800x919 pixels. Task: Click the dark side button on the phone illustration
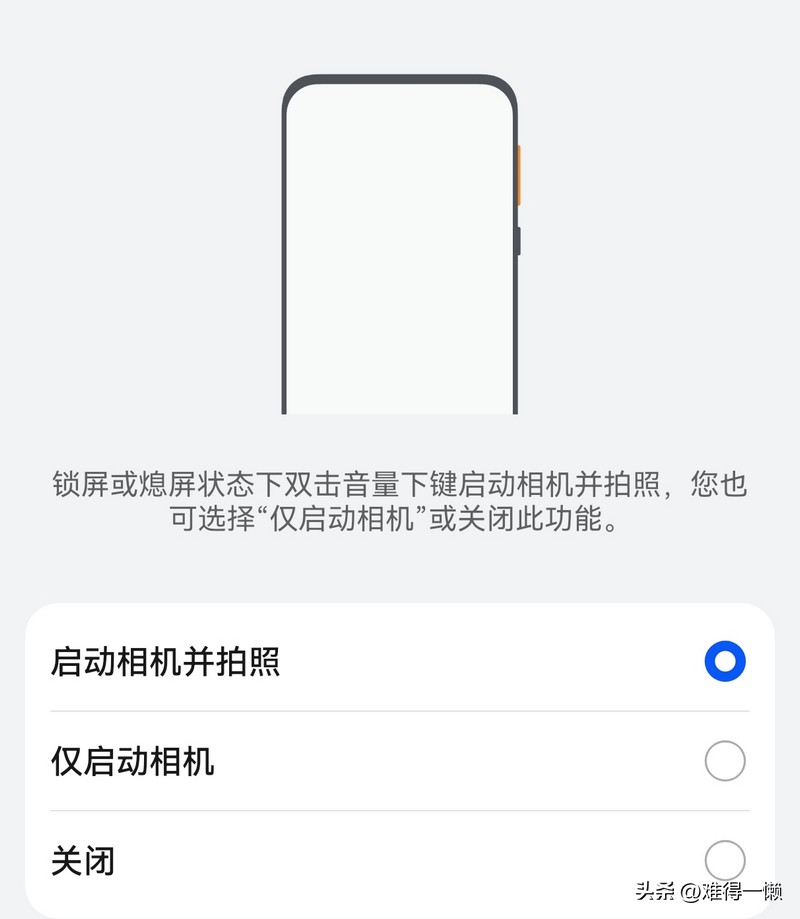(519, 240)
